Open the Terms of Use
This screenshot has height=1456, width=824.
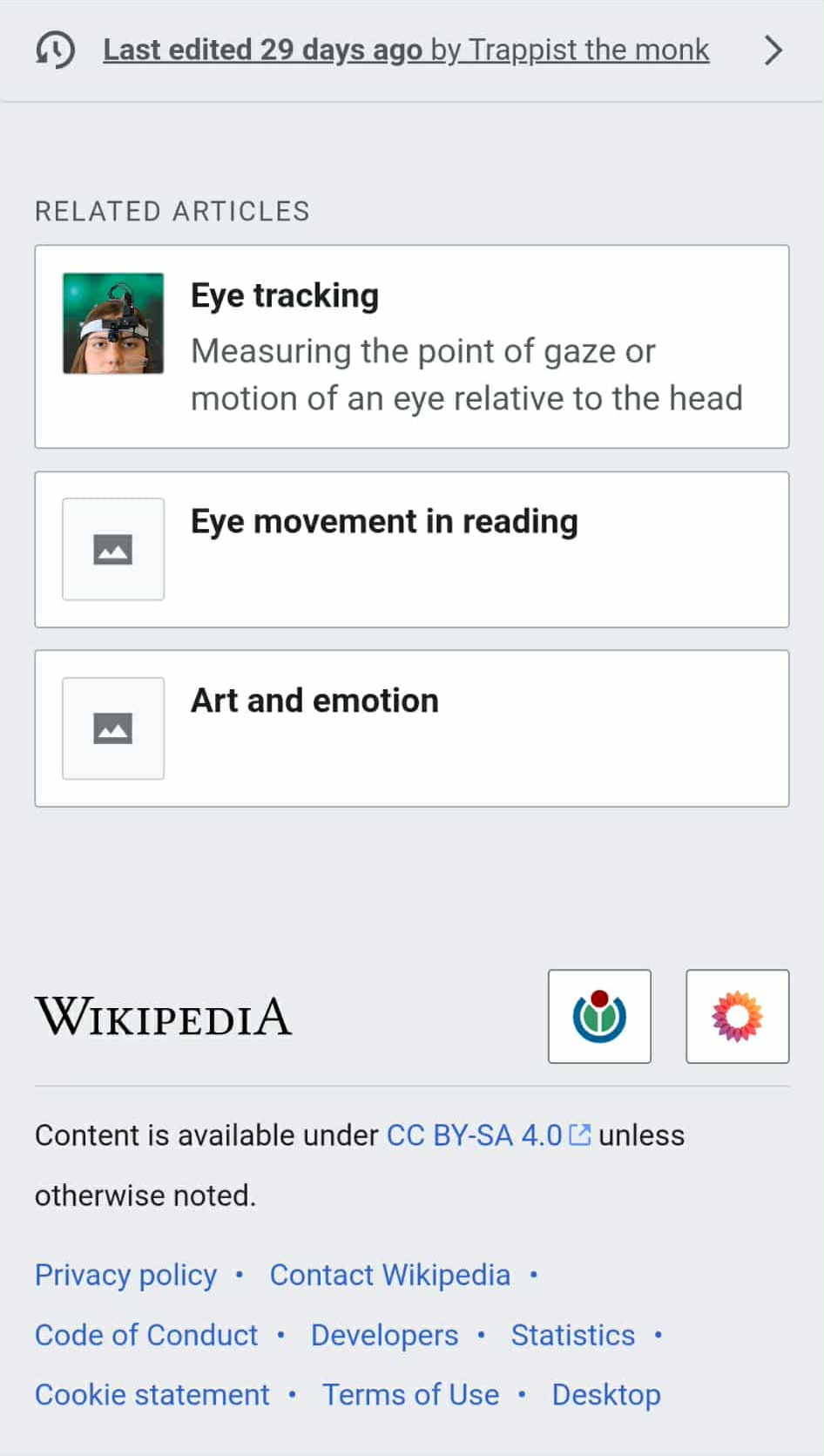point(411,1394)
